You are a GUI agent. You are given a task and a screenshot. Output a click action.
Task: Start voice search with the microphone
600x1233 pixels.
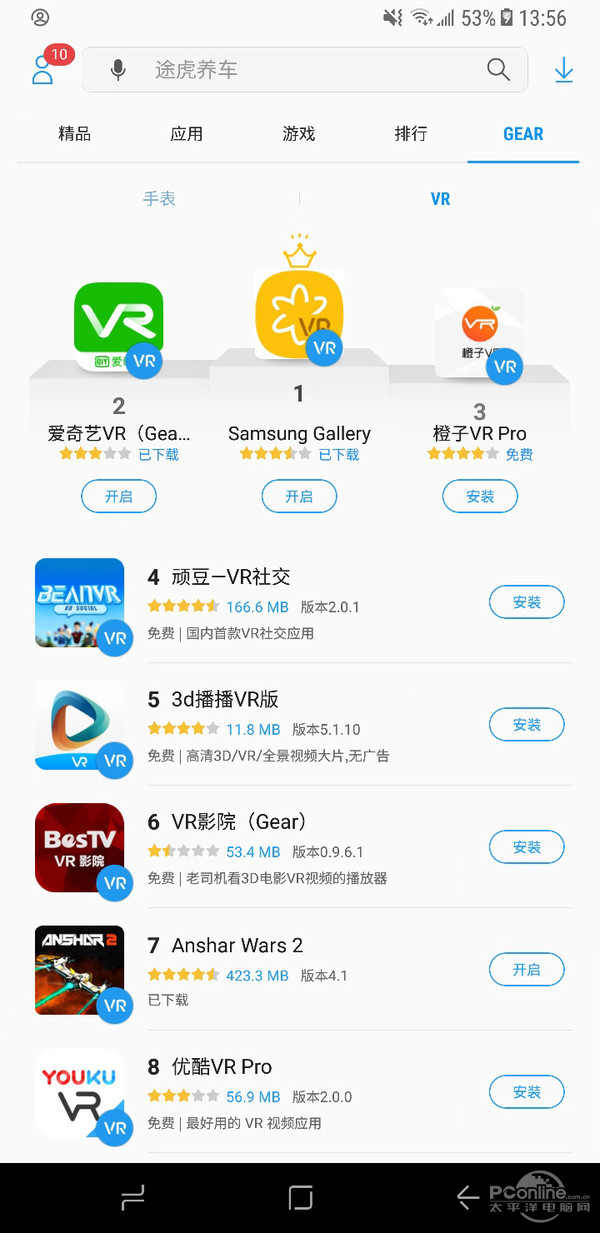[118, 70]
